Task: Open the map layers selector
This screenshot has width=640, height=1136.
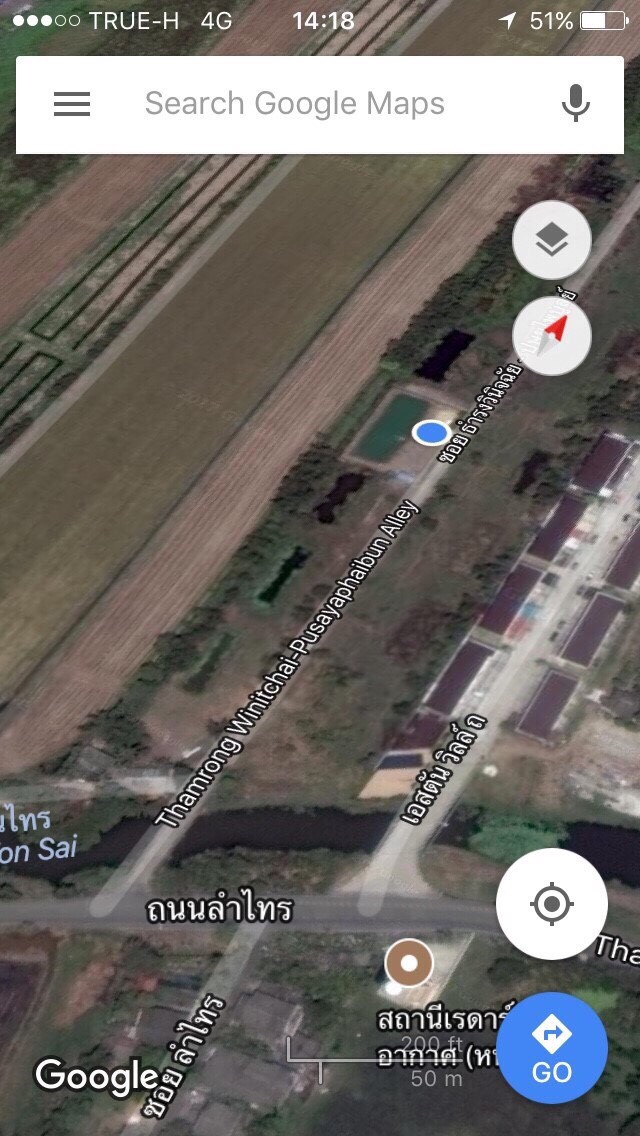Action: (552, 240)
